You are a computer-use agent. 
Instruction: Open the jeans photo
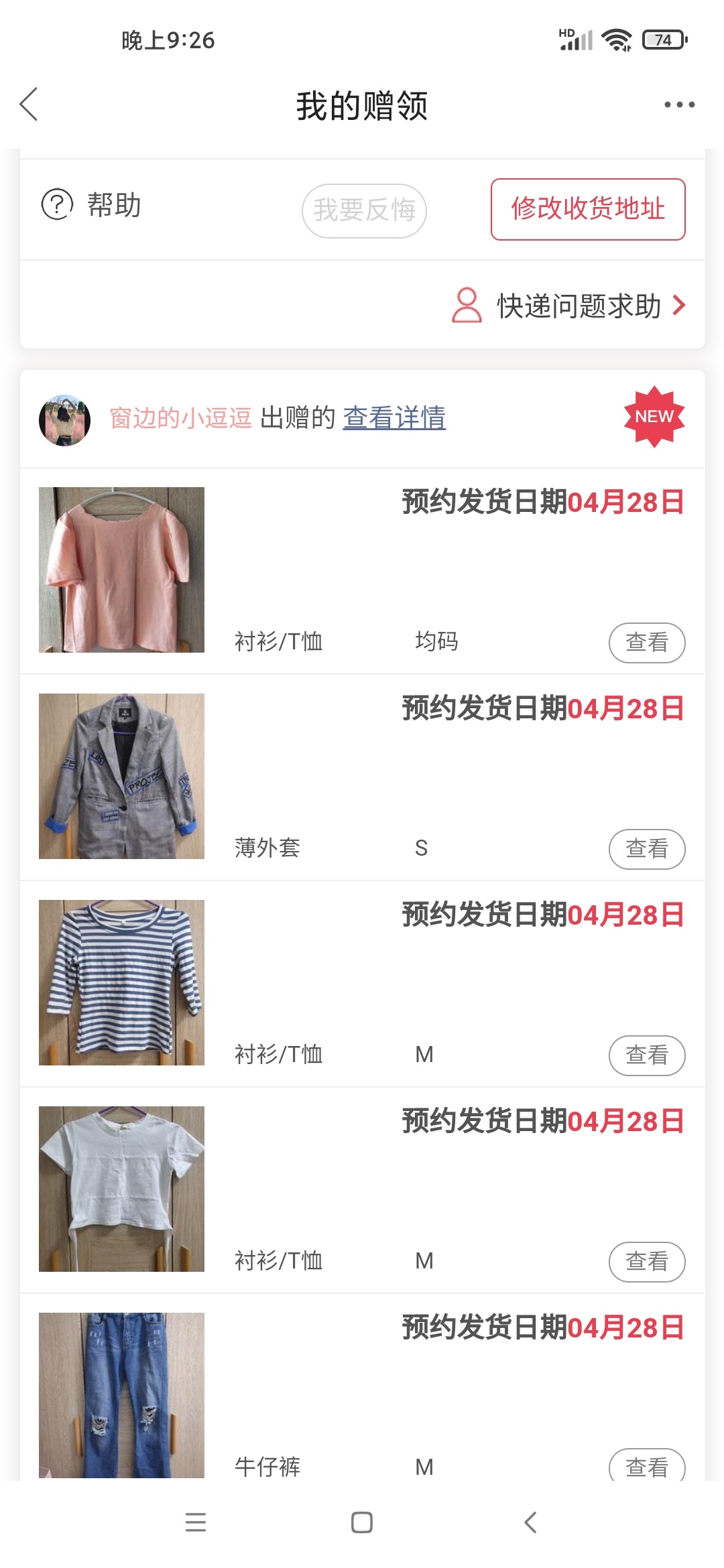[x=121, y=1394]
